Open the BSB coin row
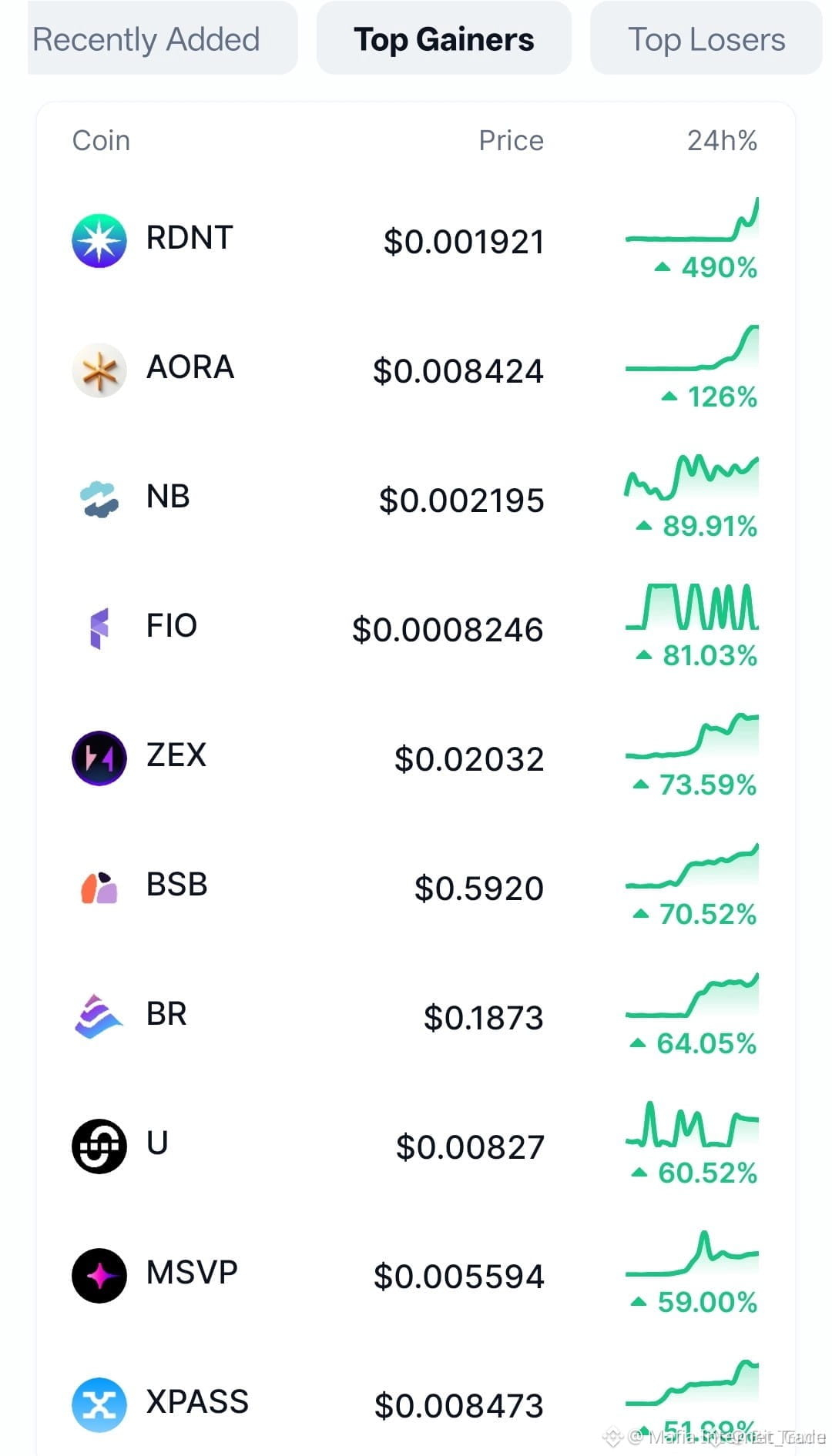The image size is (832, 1456). pos(415,888)
